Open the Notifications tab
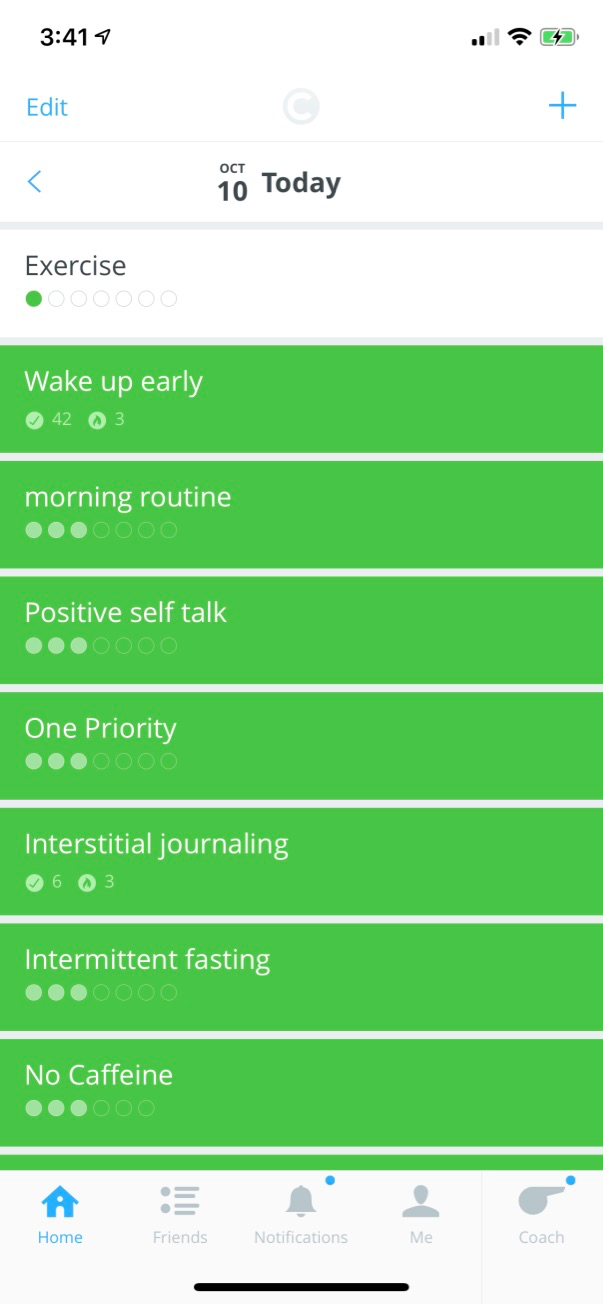The image size is (603, 1304). coord(301,1215)
